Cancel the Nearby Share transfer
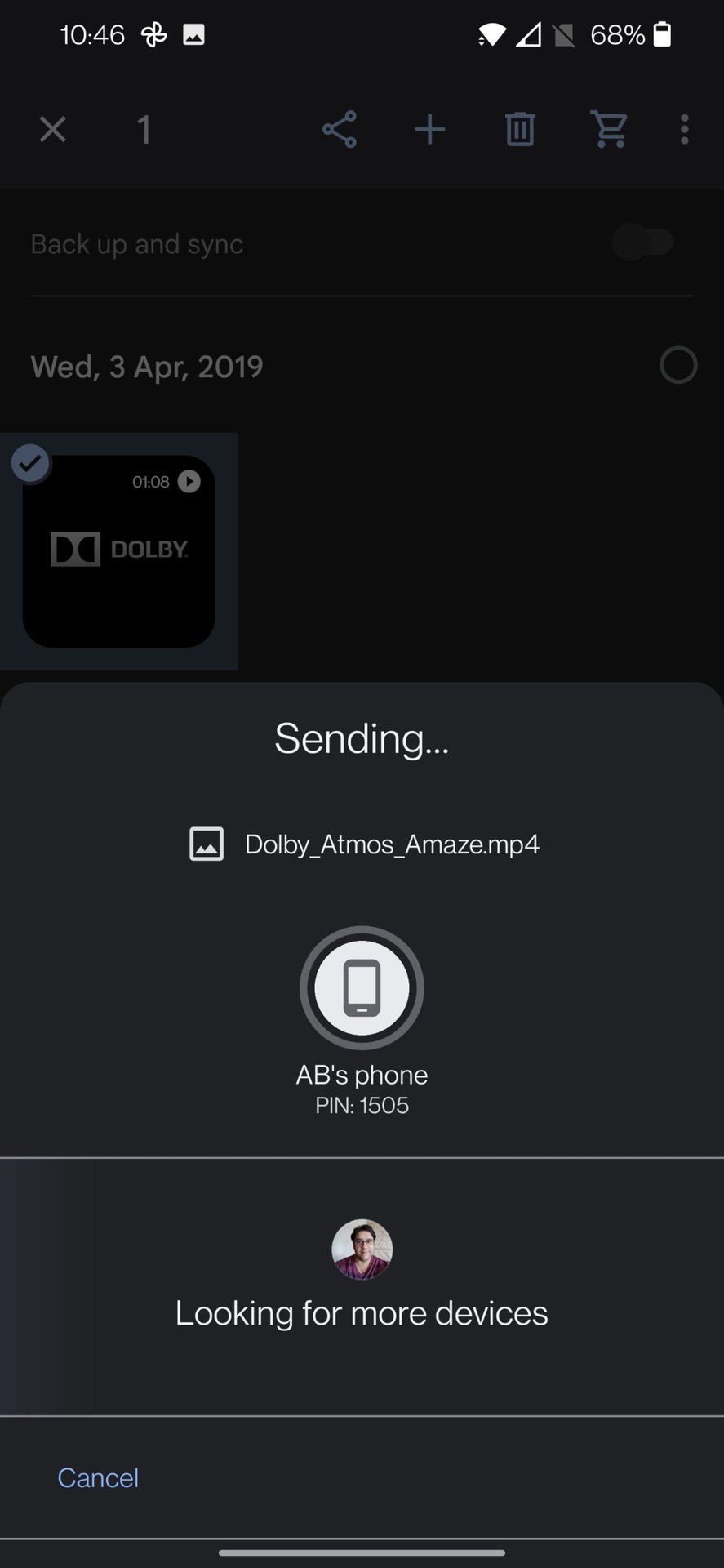This screenshot has width=724, height=1568. (98, 1477)
